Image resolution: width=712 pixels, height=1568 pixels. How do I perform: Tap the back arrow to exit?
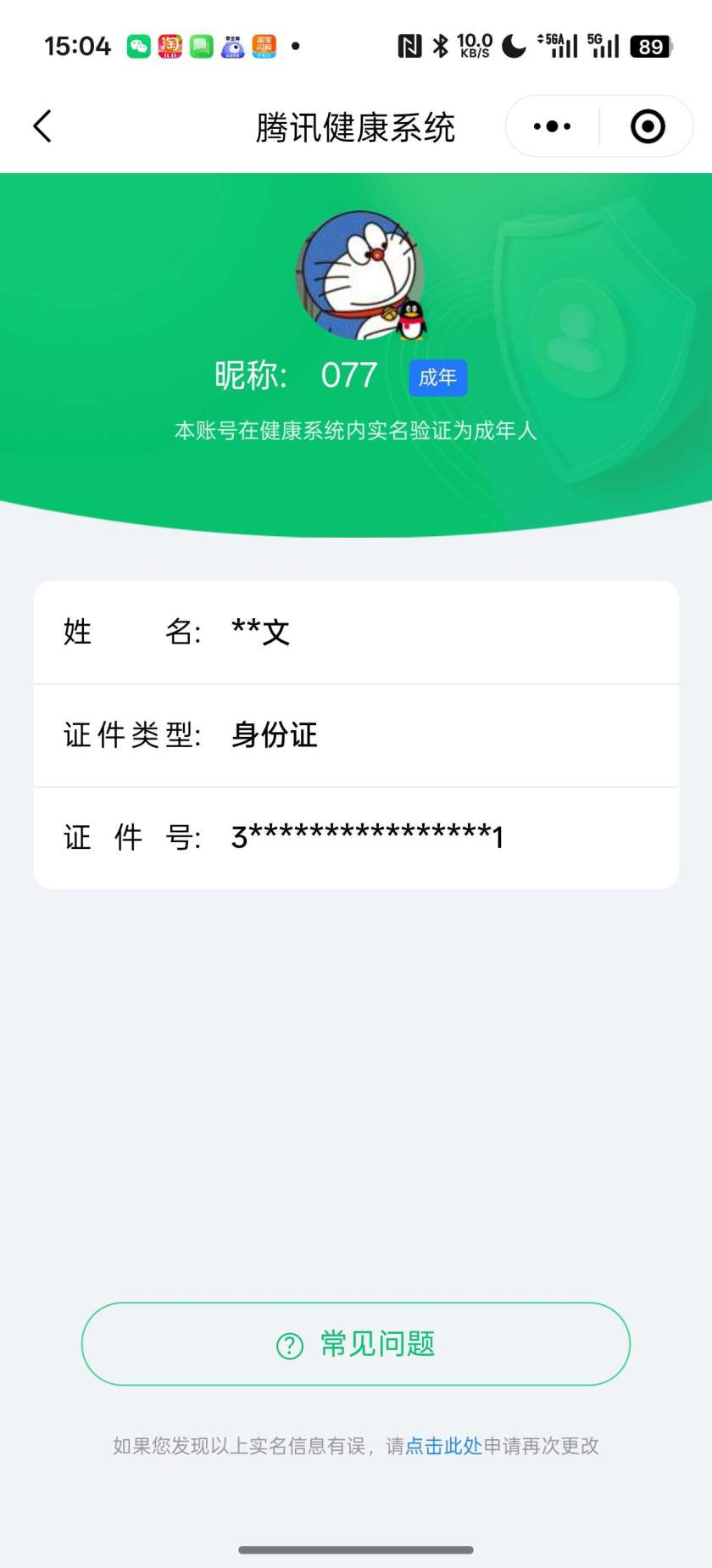(x=42, y=126)
